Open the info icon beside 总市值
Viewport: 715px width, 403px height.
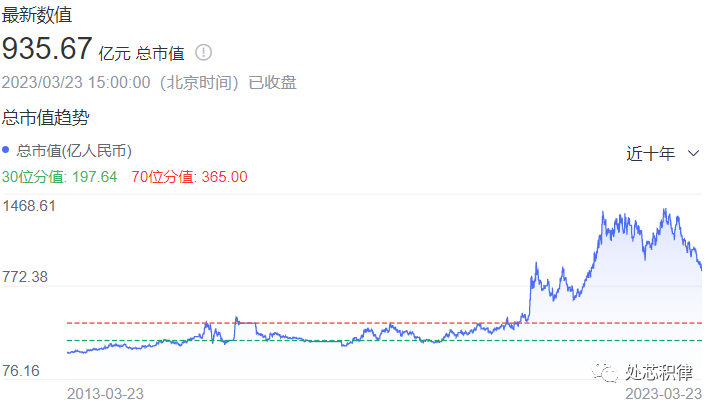coord(203,52)
